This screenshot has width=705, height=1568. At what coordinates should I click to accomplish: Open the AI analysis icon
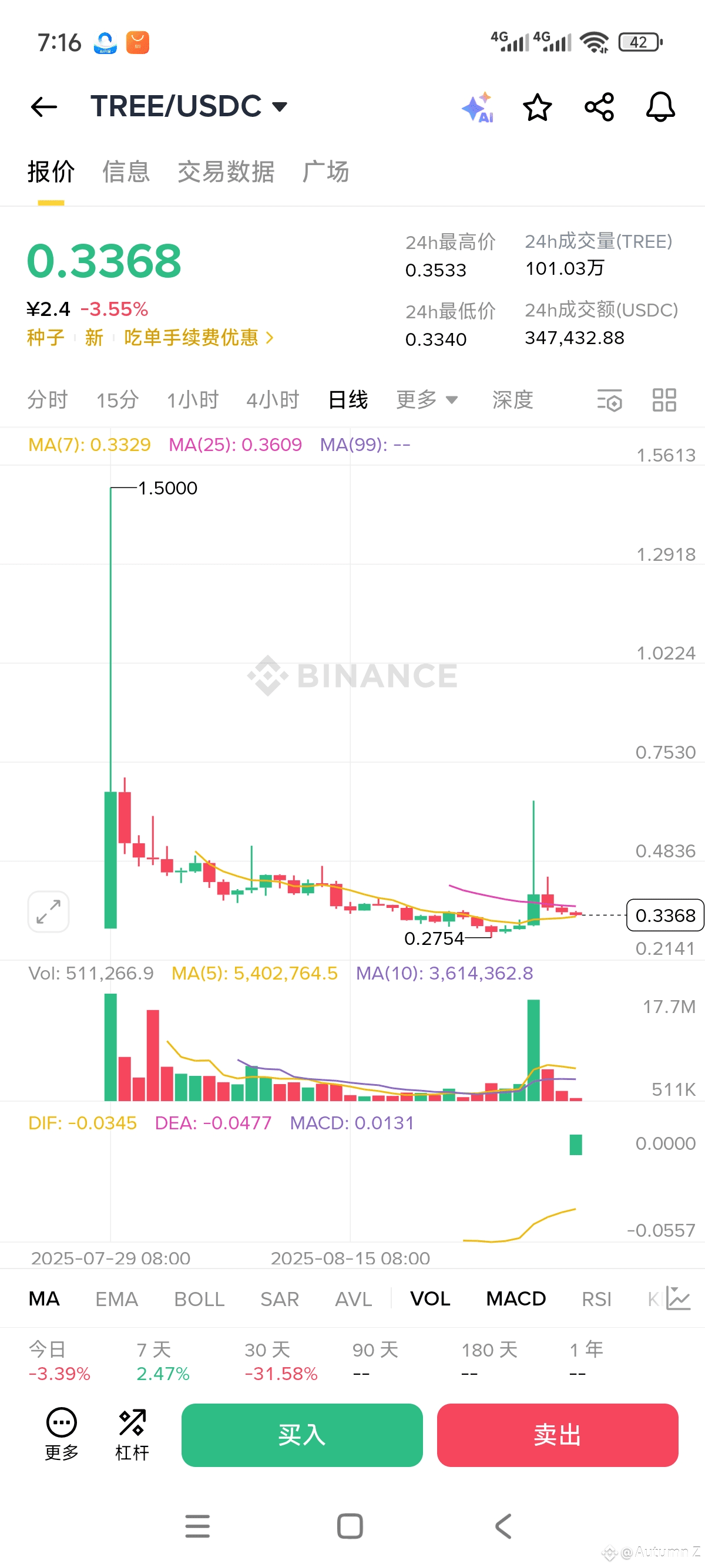(x=477, y=107)
